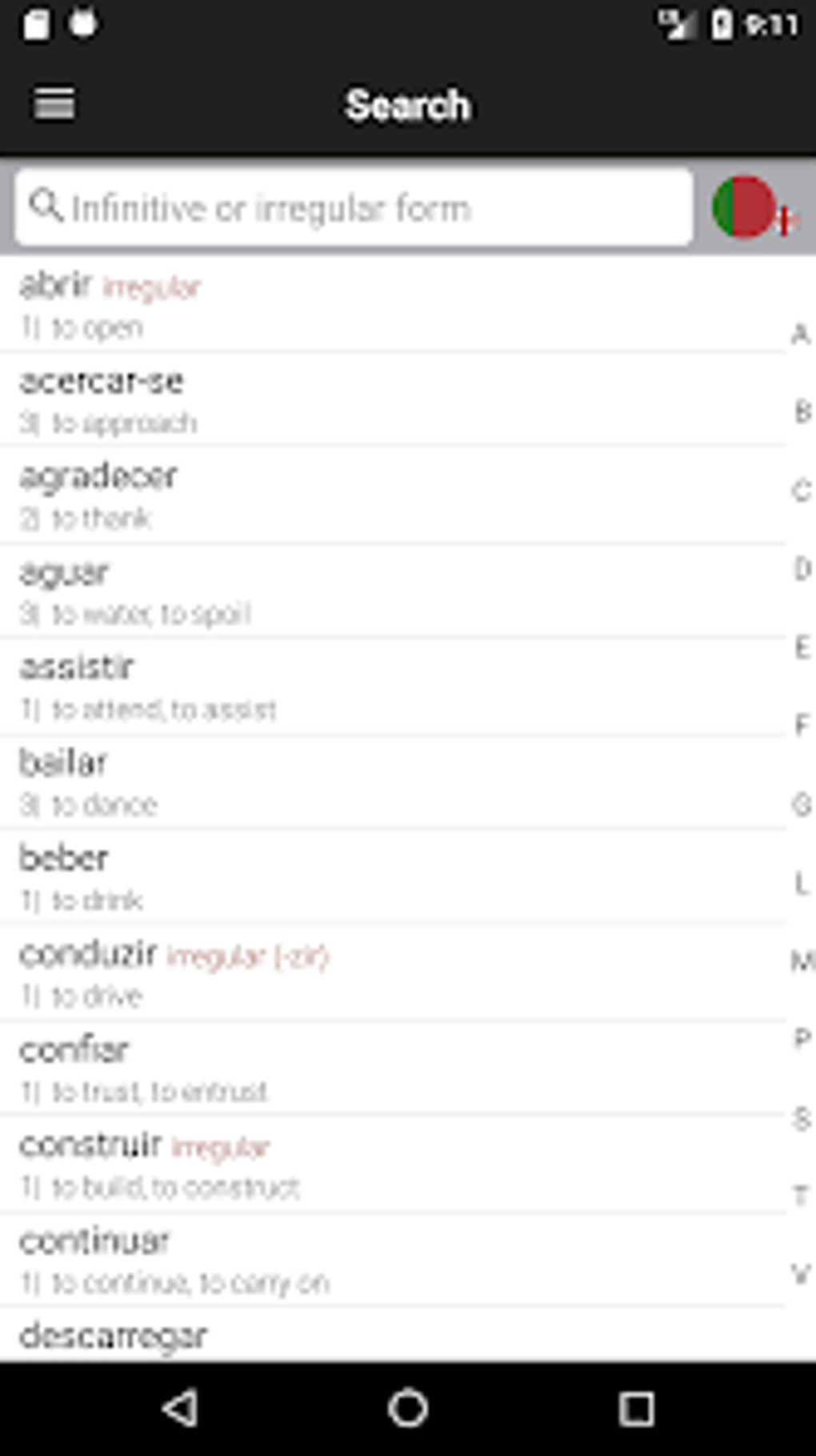The image size is (816, 1456).
Task: Go back using the system back button
Action: tap(181, 1408)
